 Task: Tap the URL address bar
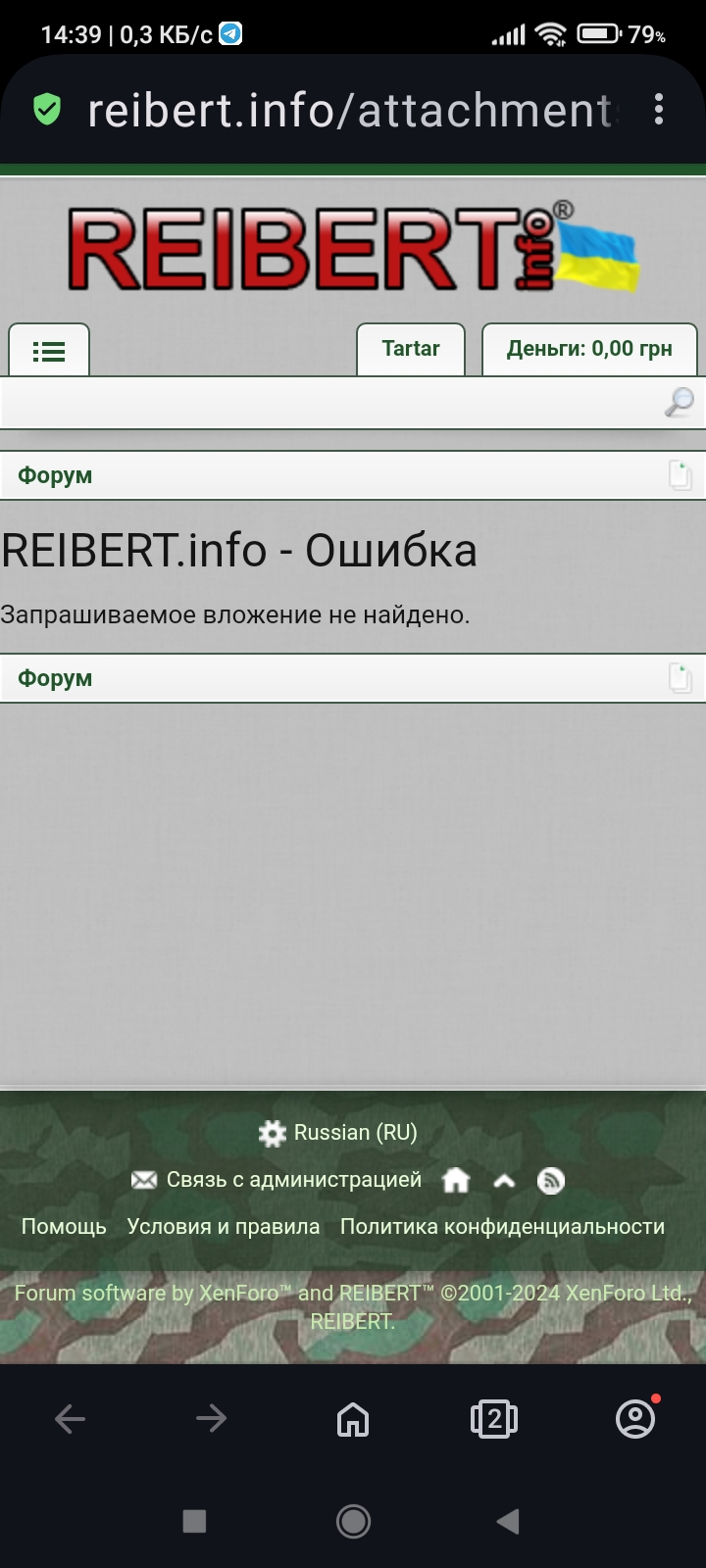(351, 110)
